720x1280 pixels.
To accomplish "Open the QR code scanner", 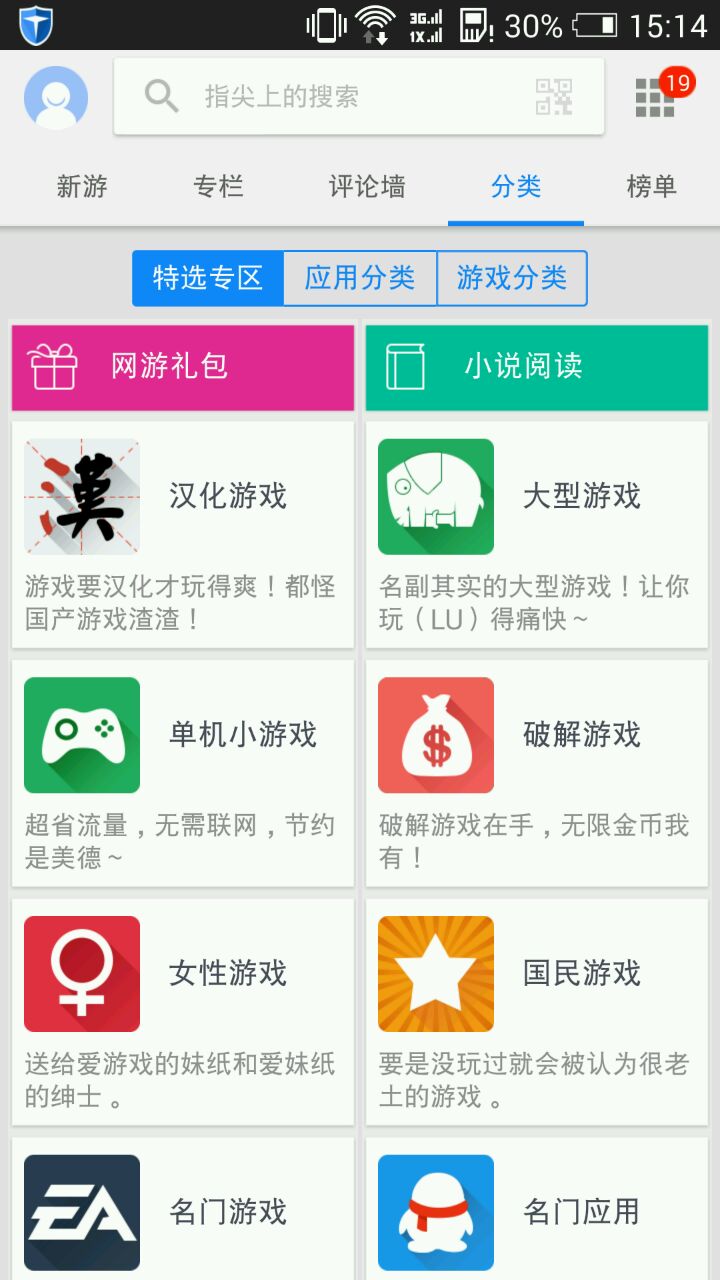I will [554, 96].
